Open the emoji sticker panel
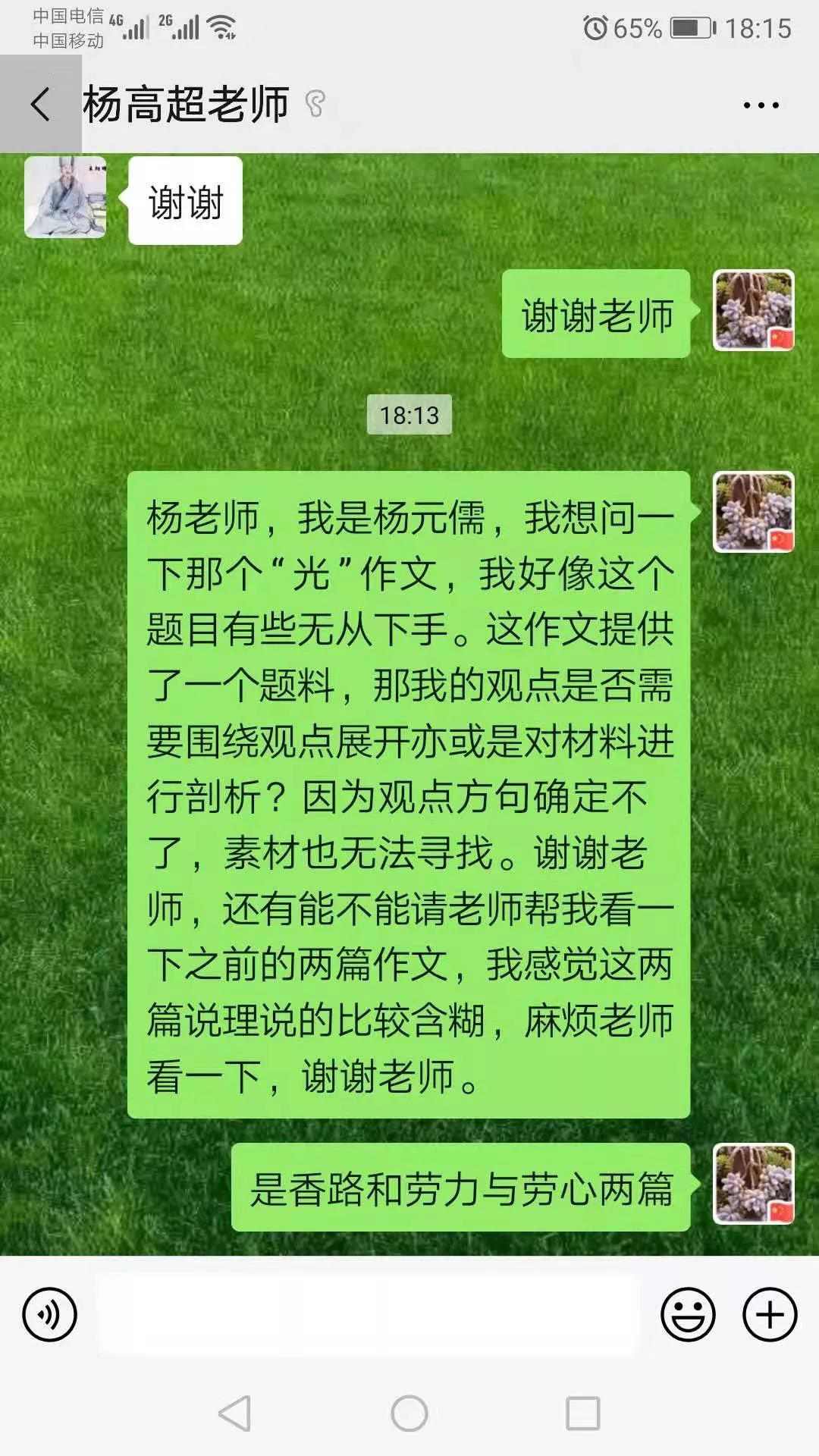The width and height of the screenshot is (819, 1456). 688,1314
